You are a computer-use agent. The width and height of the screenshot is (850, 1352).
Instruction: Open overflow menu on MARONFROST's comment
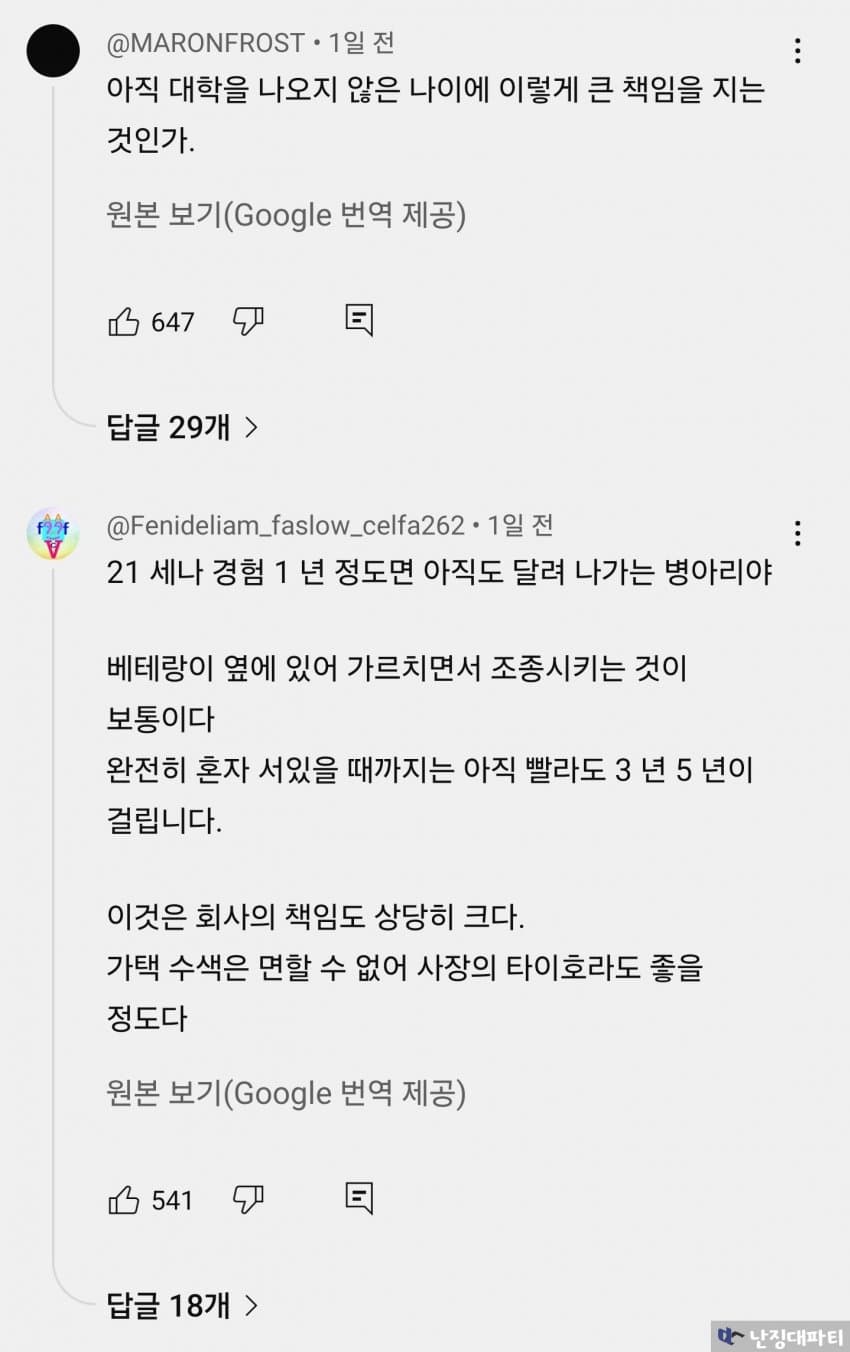tap(797, 51)
